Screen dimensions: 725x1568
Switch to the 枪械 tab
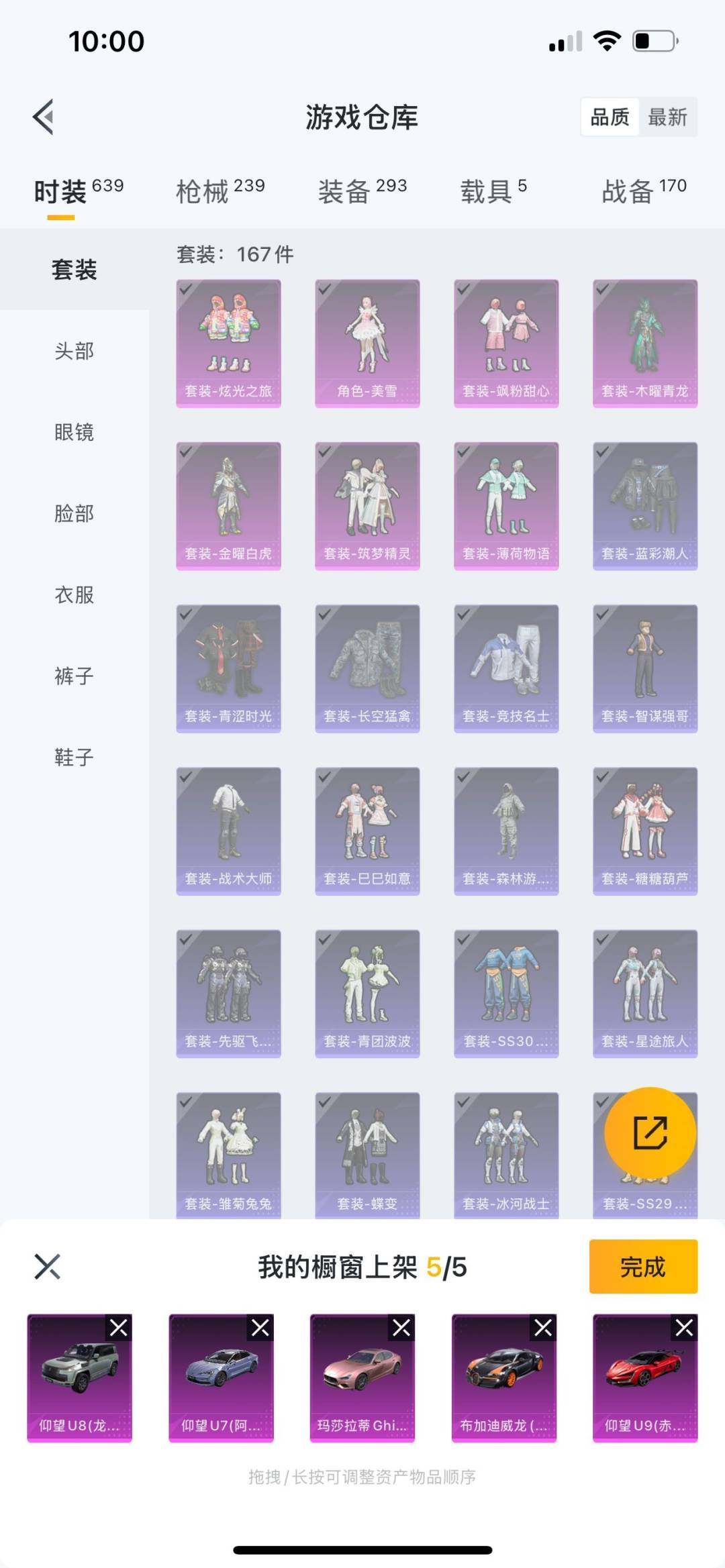click(x=220, y=191)
